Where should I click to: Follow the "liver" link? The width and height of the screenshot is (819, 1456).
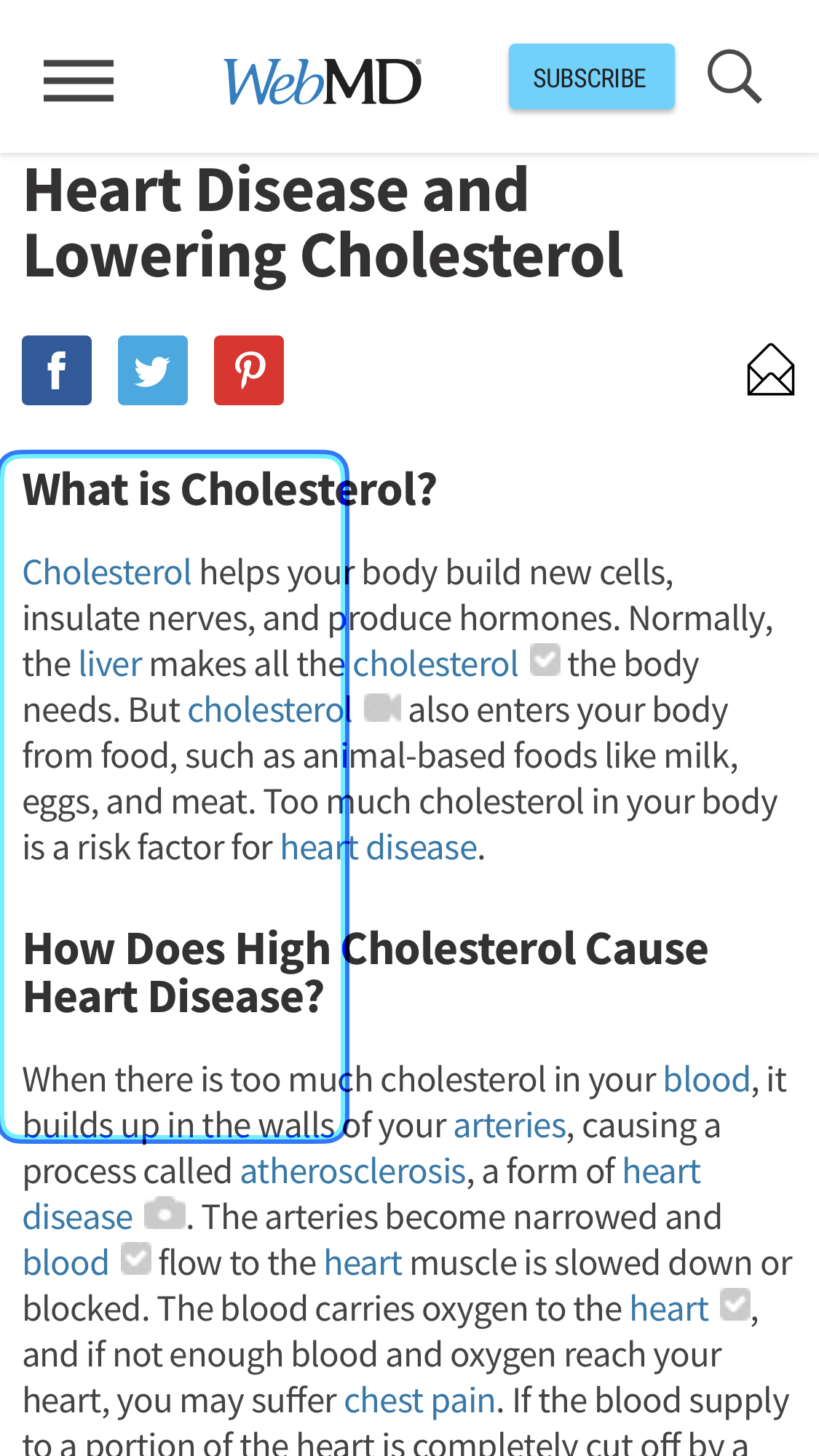pyautogui.click(x=110, y=664)
